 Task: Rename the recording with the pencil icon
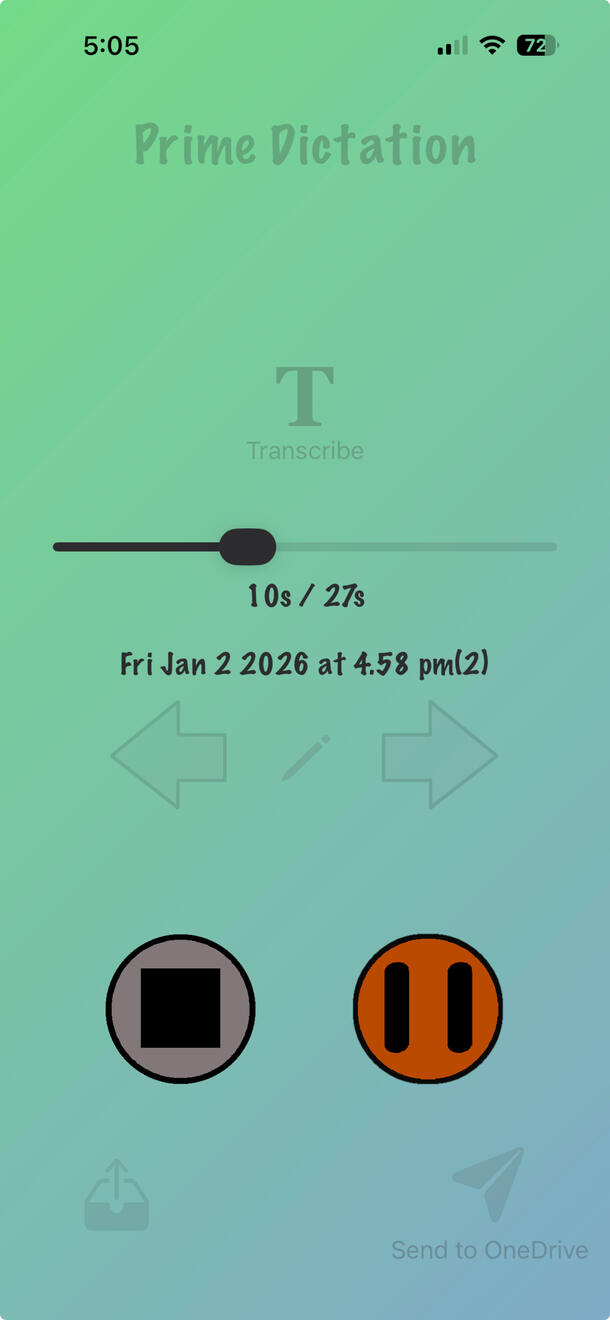306,757
